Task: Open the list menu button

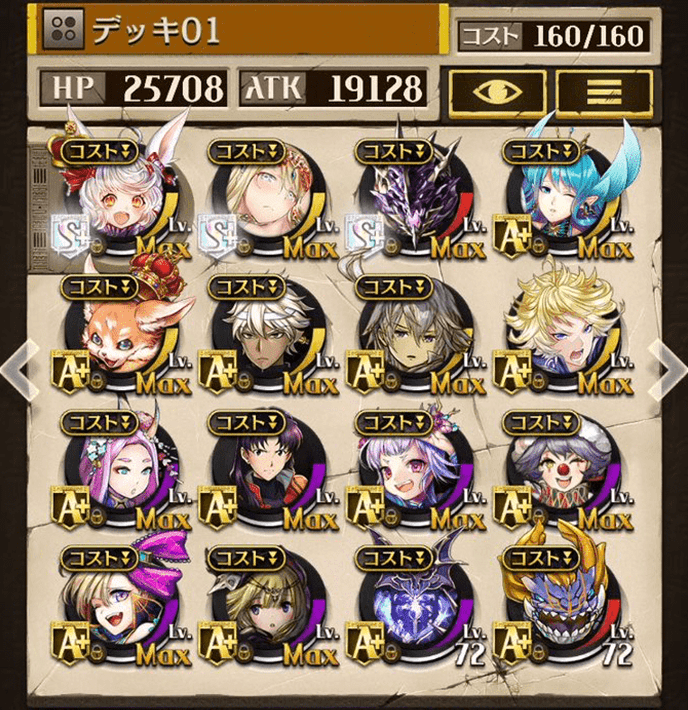Action: (604, 92)
